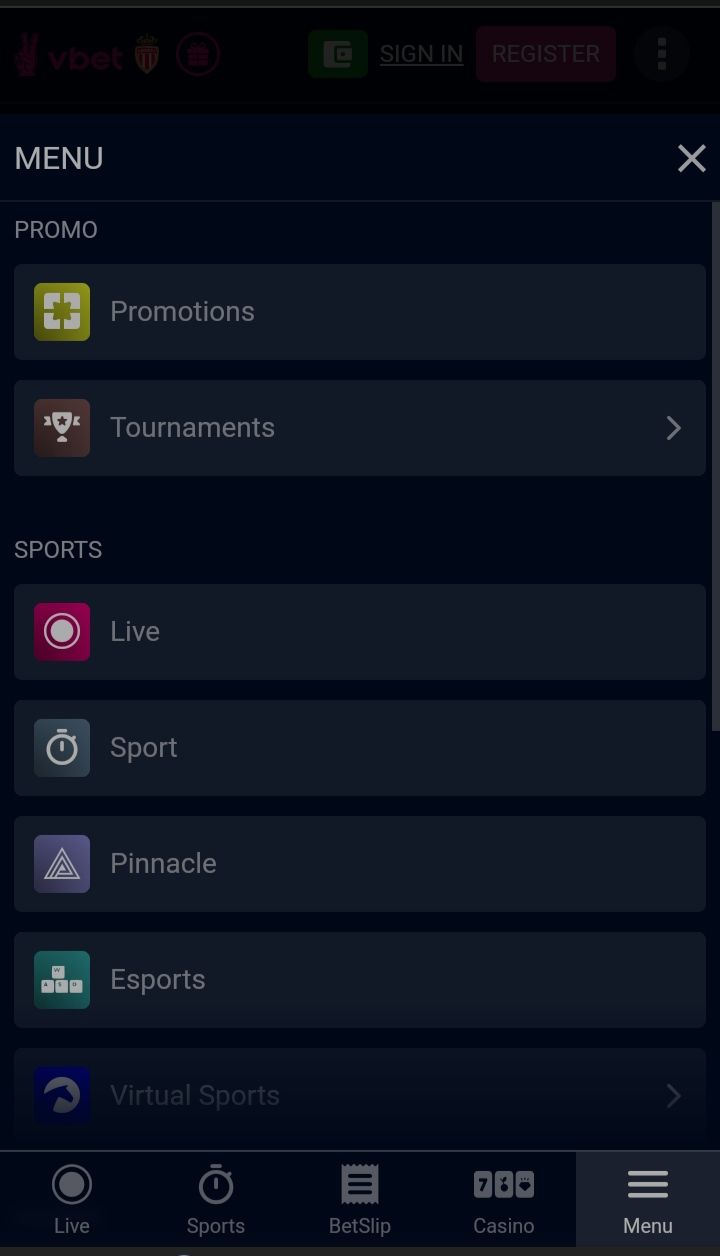Expand the Virtual Sports entry

[x=360, y=1096]
